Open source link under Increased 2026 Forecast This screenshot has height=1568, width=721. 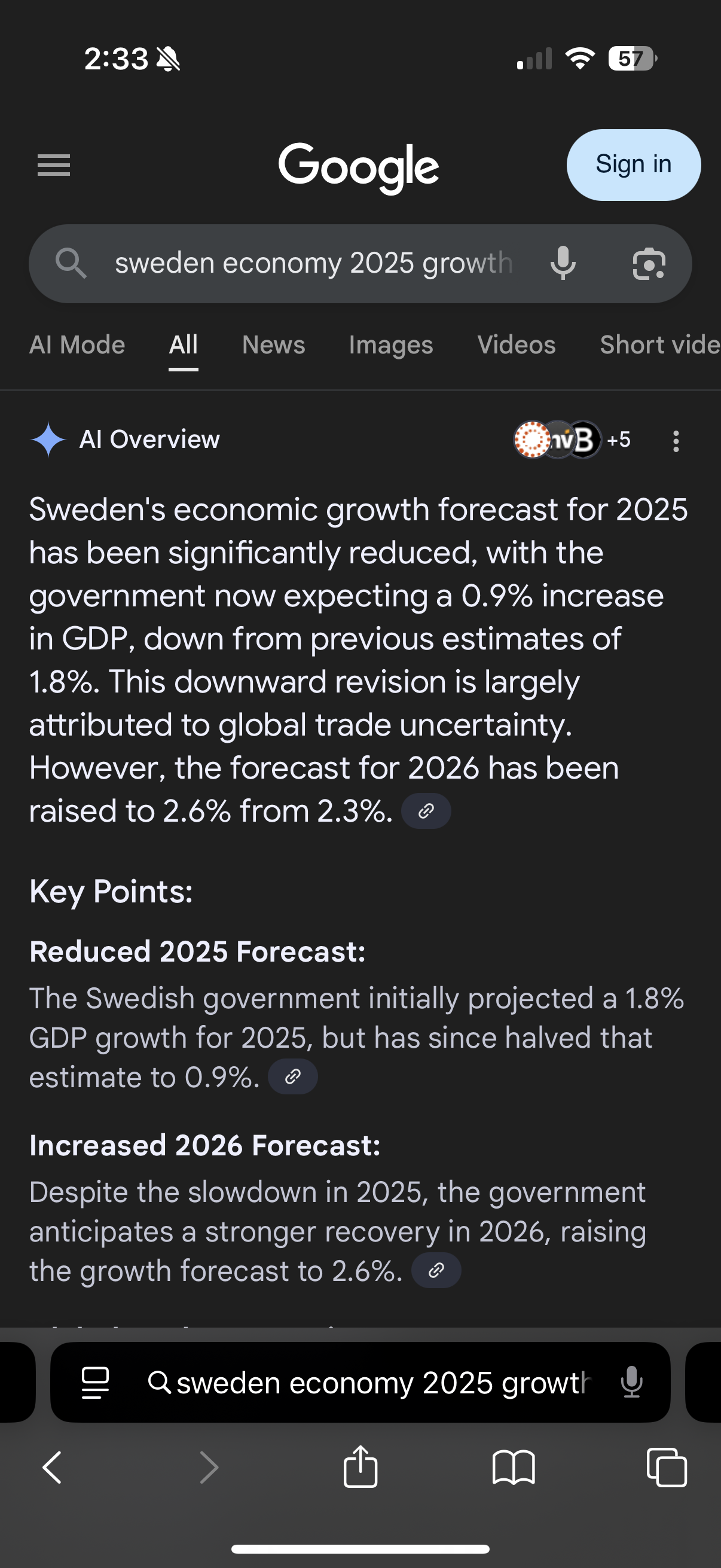coord(436,1270)
